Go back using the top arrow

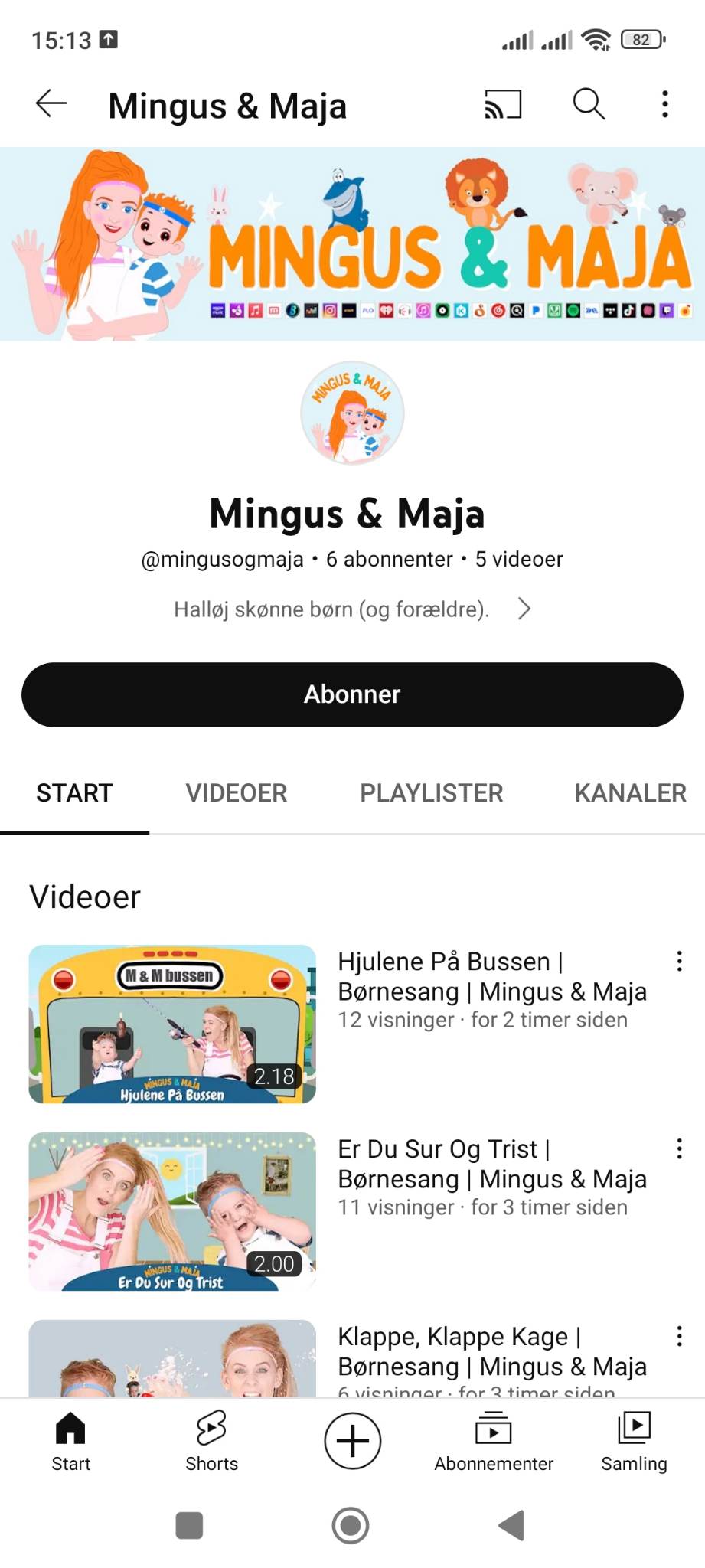tap(51, 104)
